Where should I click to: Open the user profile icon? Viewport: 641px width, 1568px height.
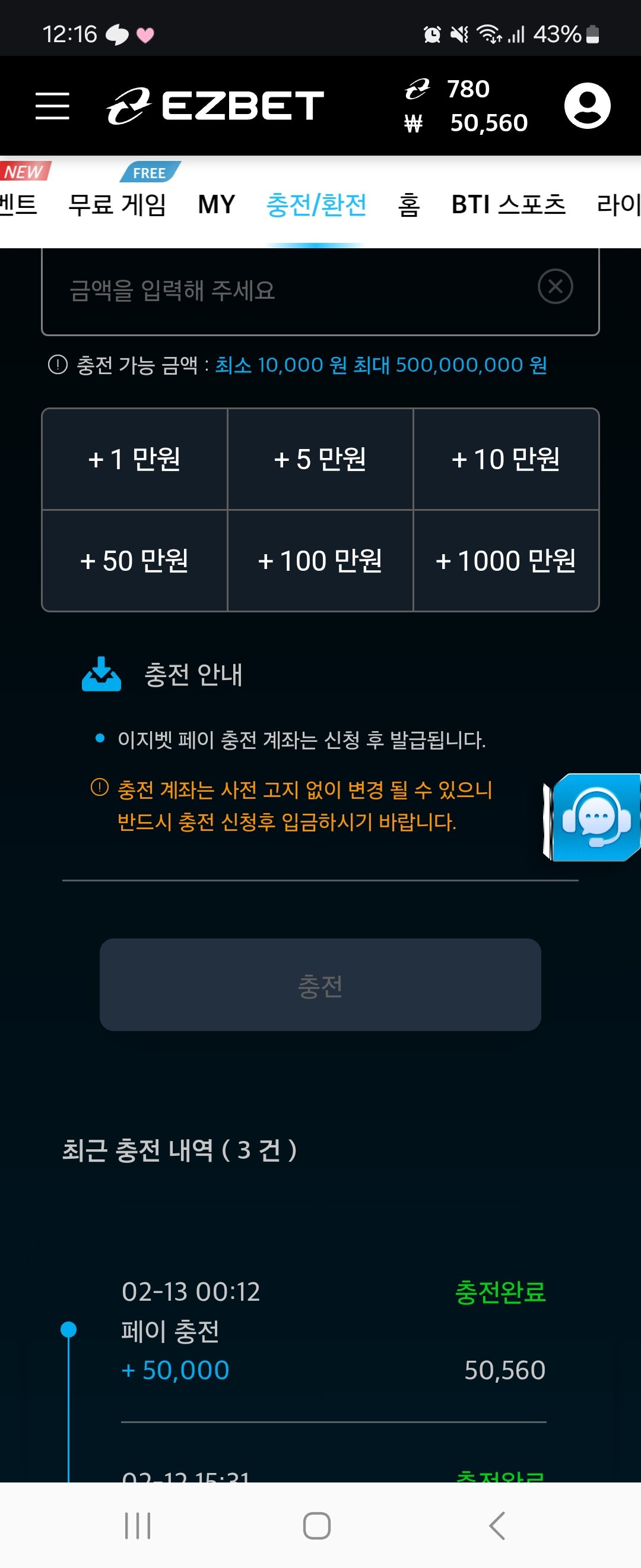(587, 106)
